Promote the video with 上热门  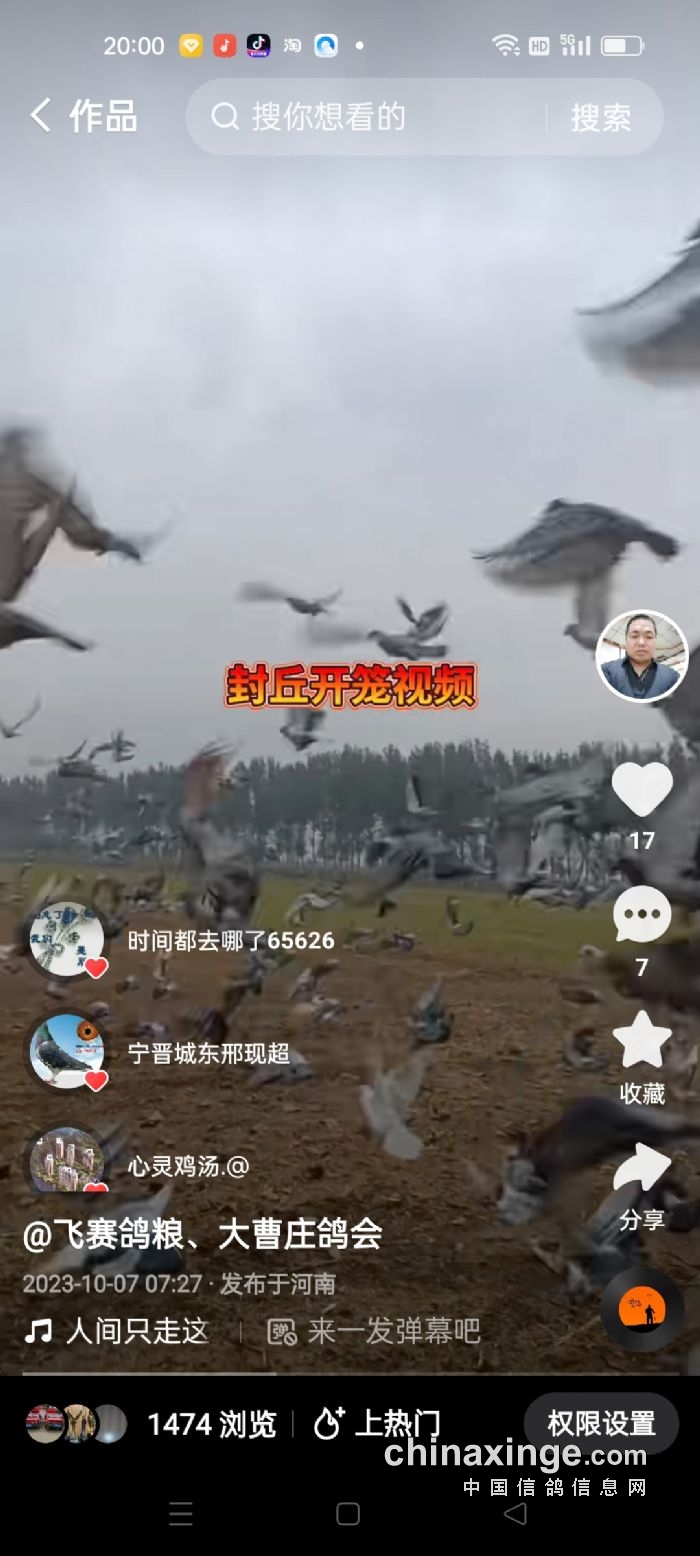pos(377,1423)
